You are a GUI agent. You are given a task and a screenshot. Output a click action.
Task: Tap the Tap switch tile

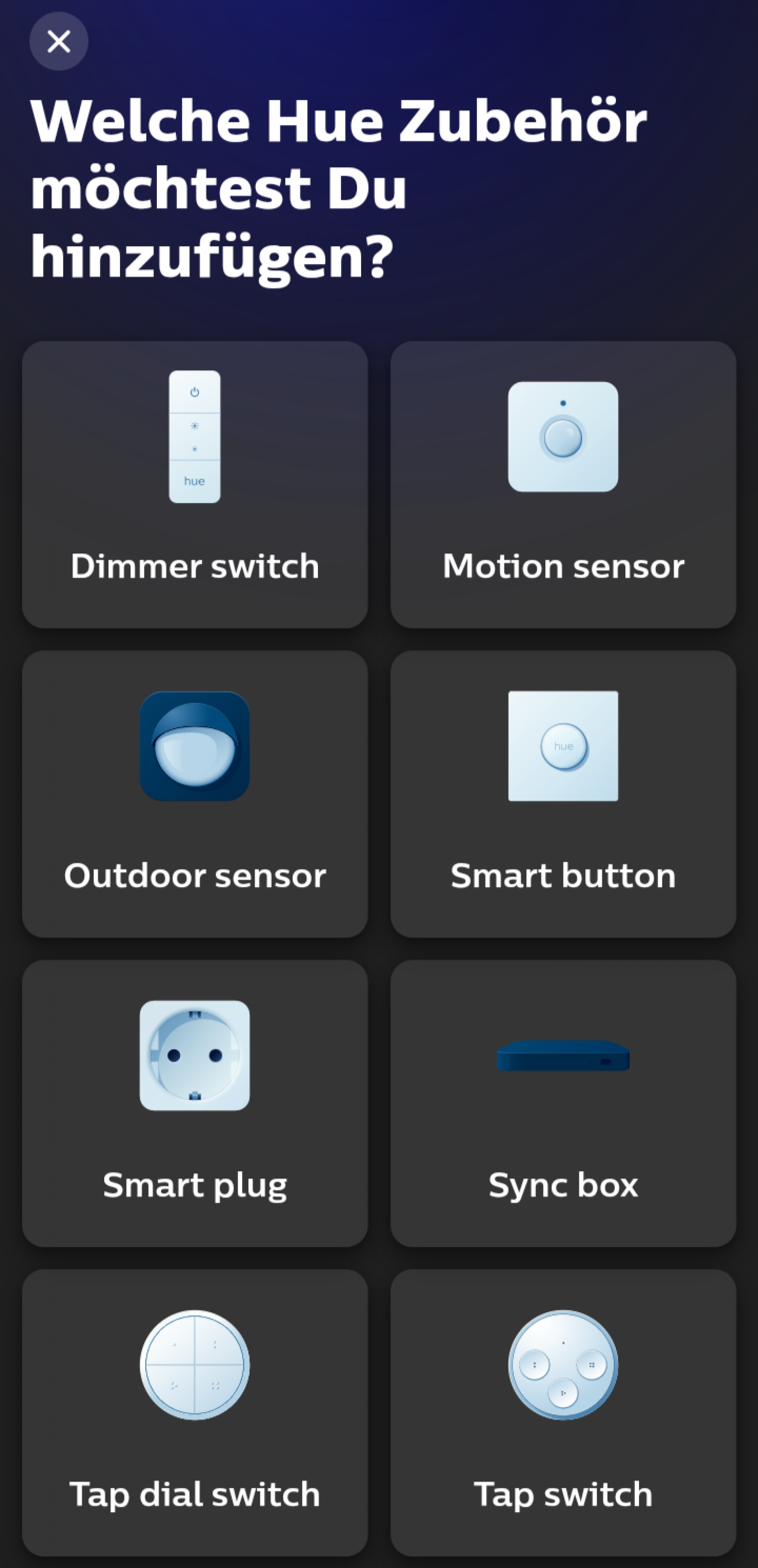coord(563,1412)
